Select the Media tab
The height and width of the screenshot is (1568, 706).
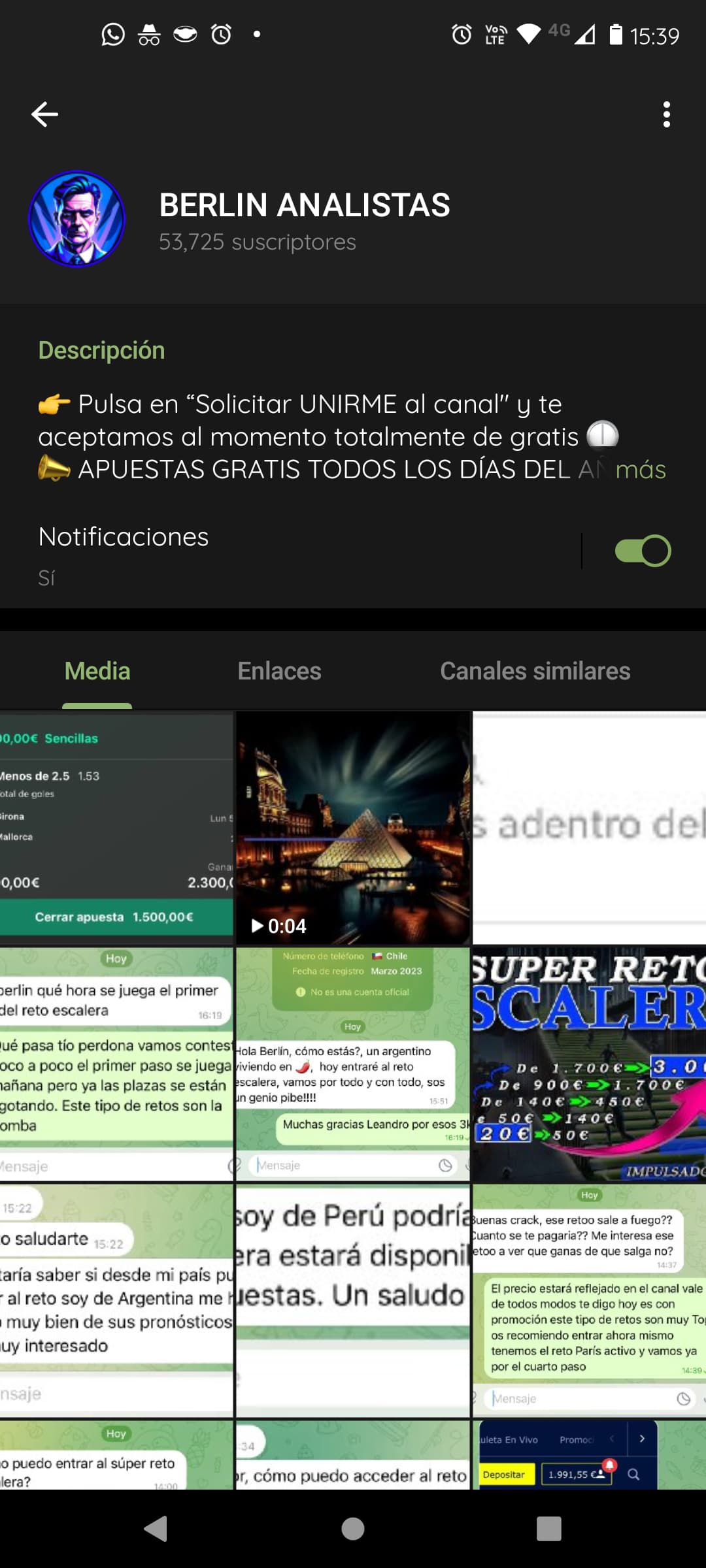[97, 671]
